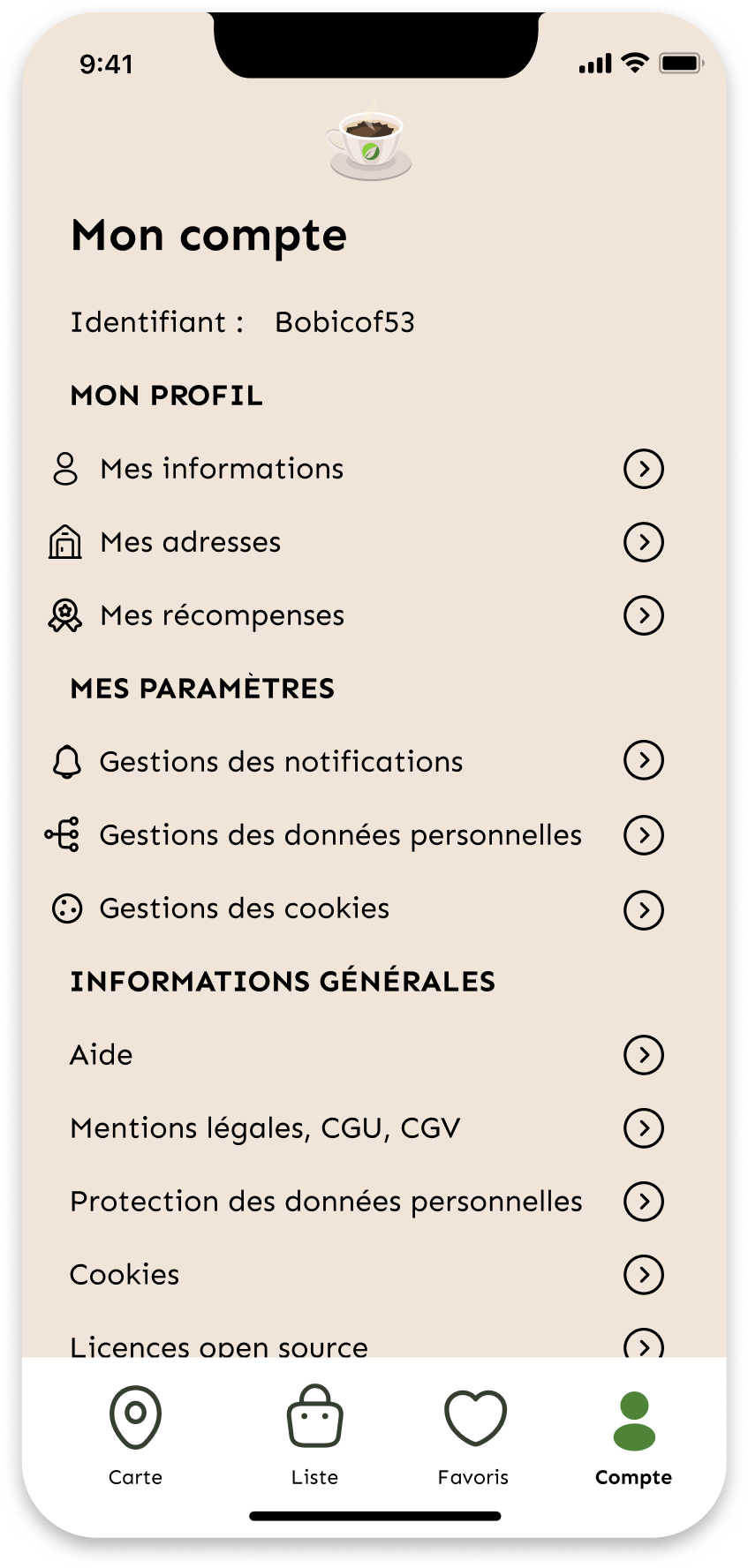Open Protection des données personnelles
Image resolution: width=748 pixels, height=1568 pixels.
pos(326,1202)
